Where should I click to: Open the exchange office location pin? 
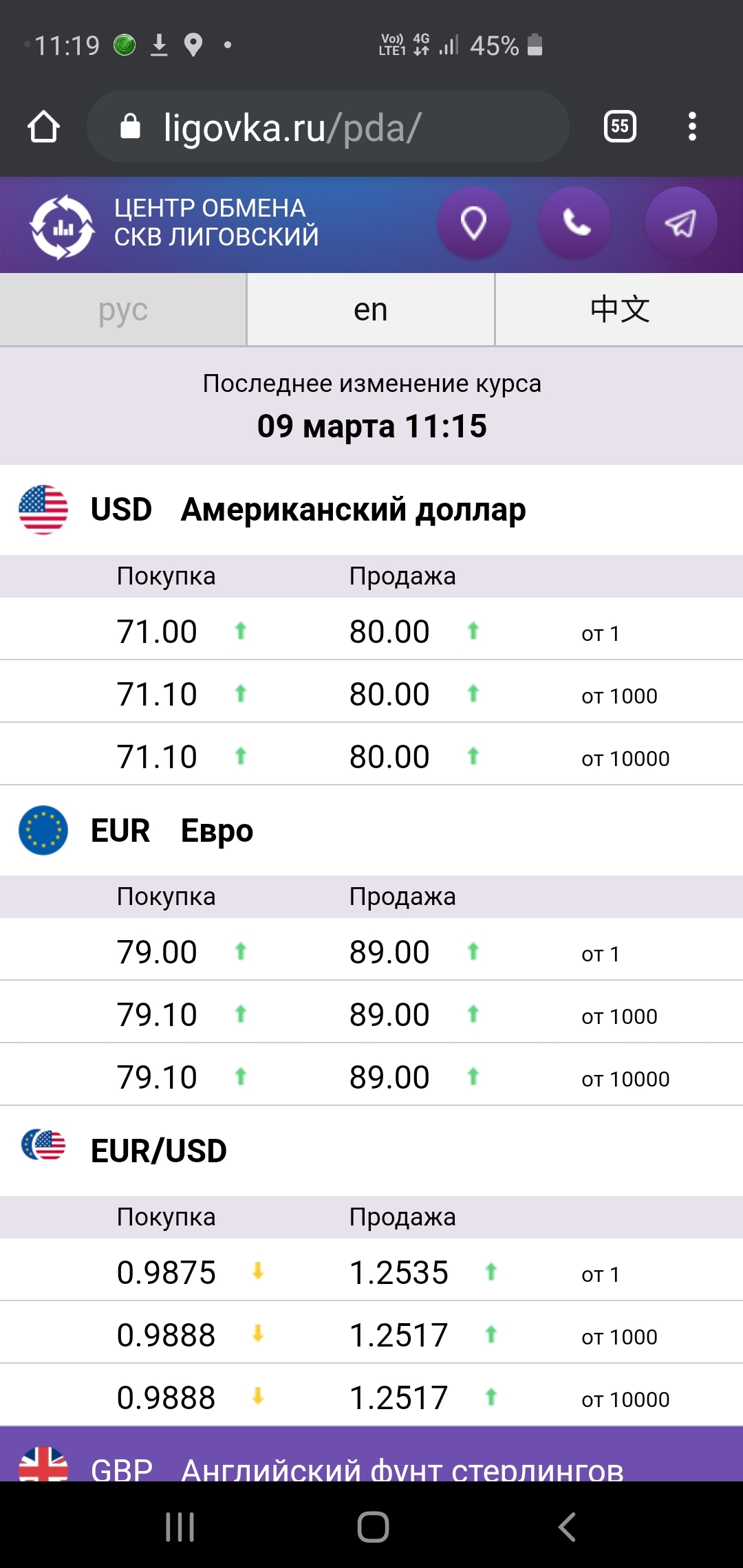pyautogui.click(x=473, y=224)
